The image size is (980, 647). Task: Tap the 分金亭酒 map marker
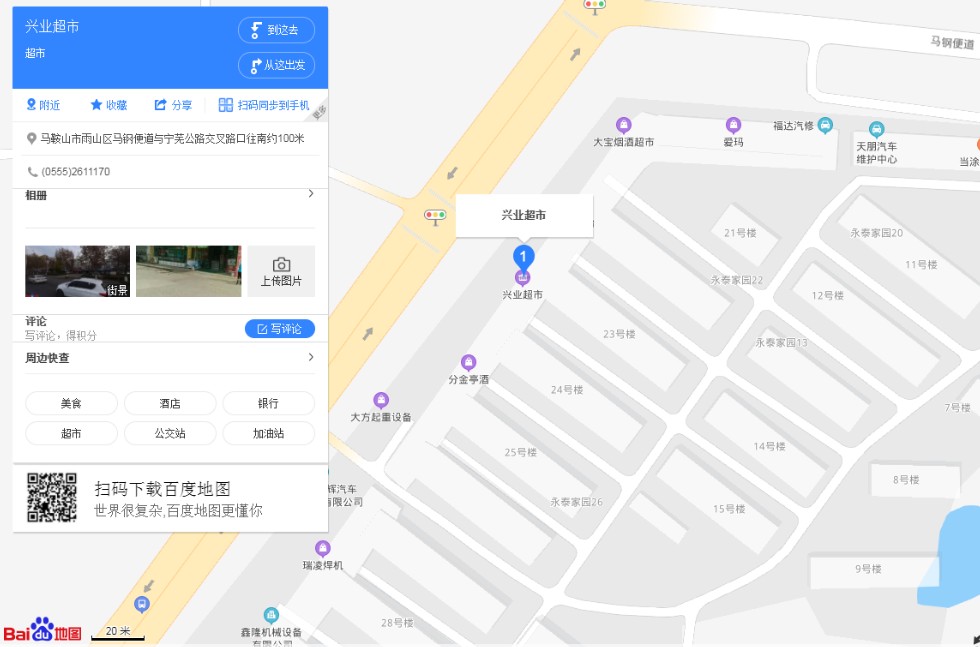(x=468, y=362)
